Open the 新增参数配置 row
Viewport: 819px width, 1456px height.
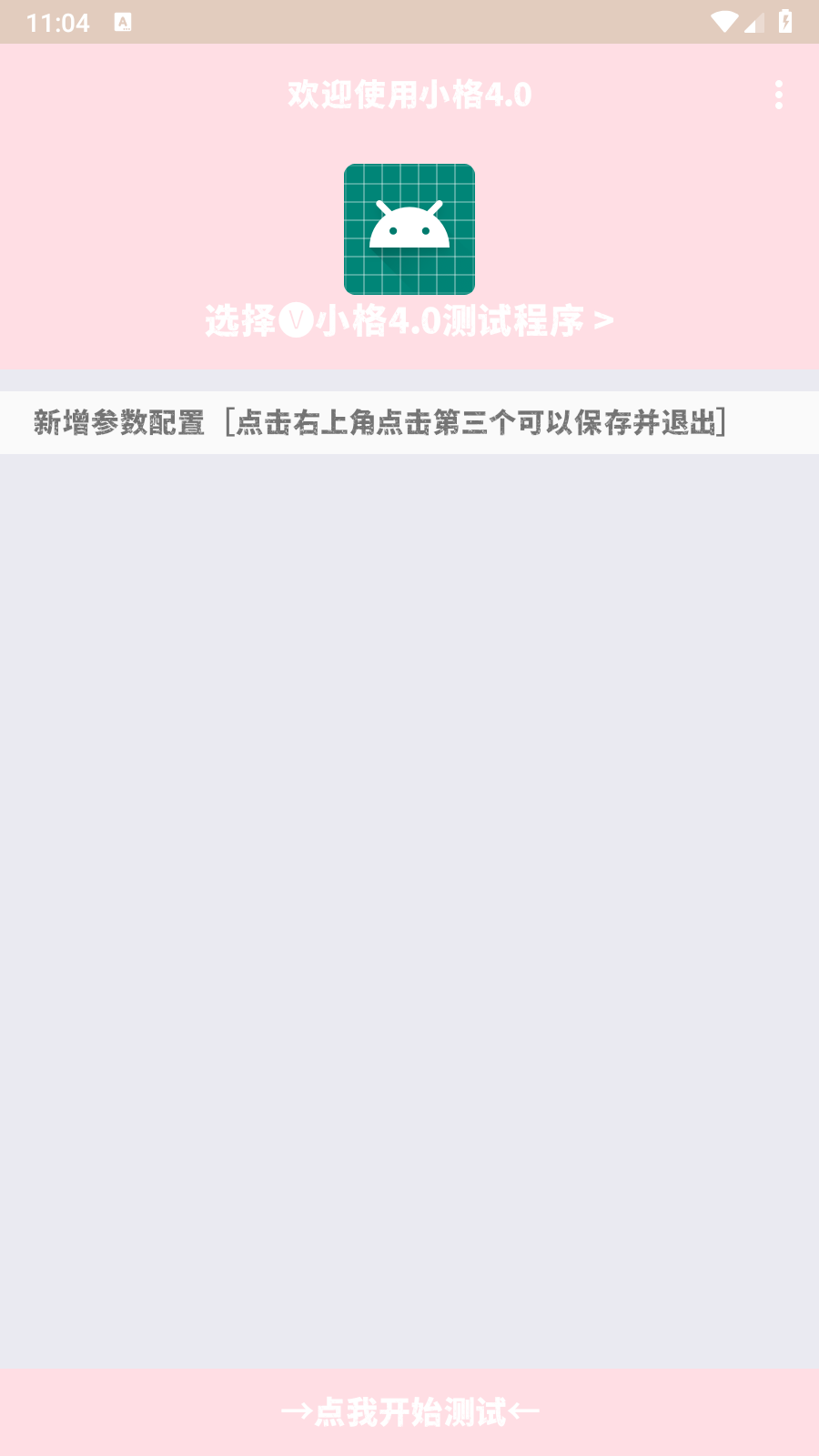coord(409,423)
